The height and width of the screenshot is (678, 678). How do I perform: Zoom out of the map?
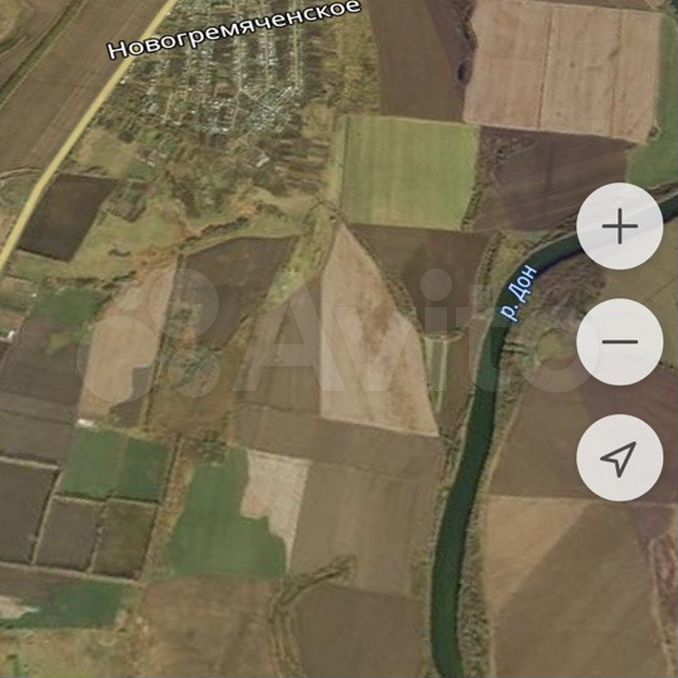pyautogui.click(x=620, y=342)
